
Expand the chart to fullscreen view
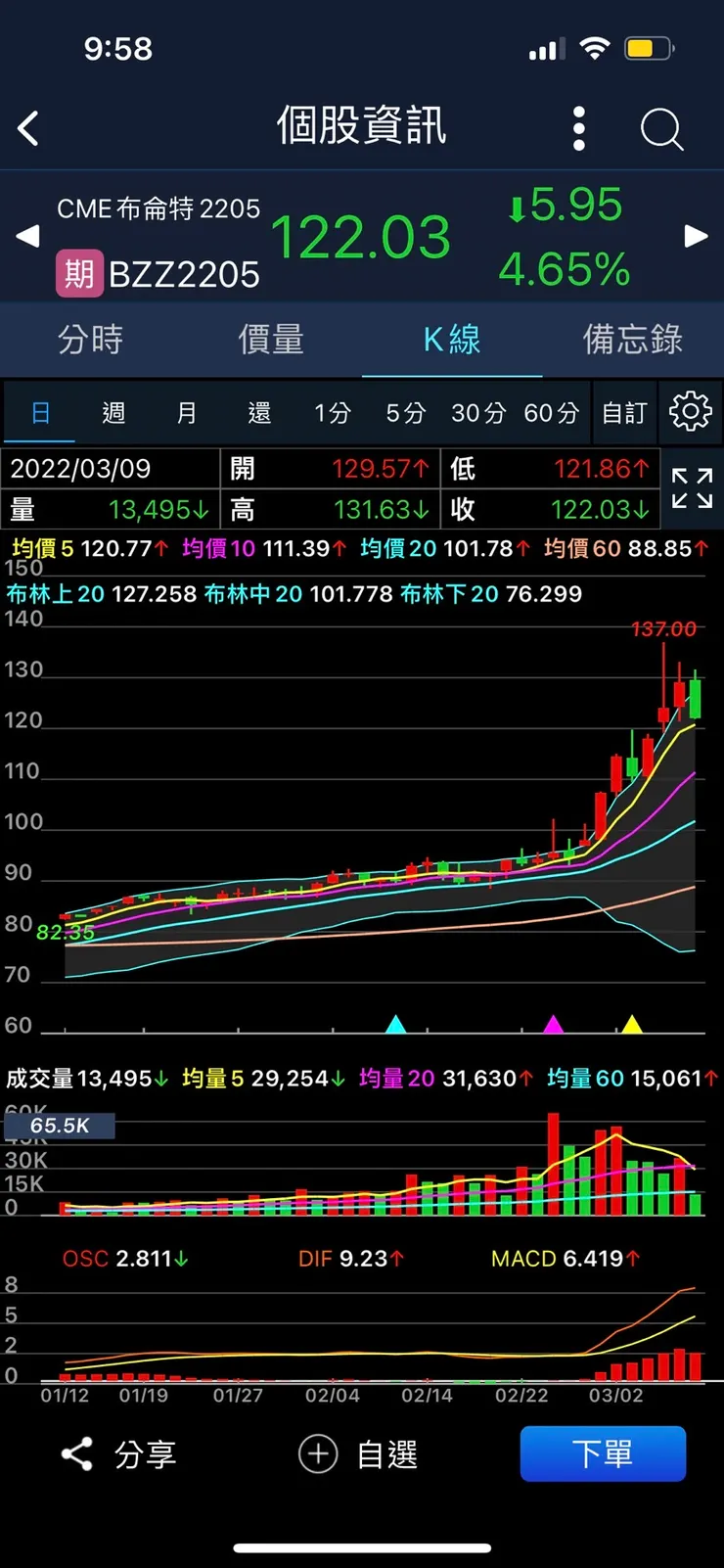[692, 488]
